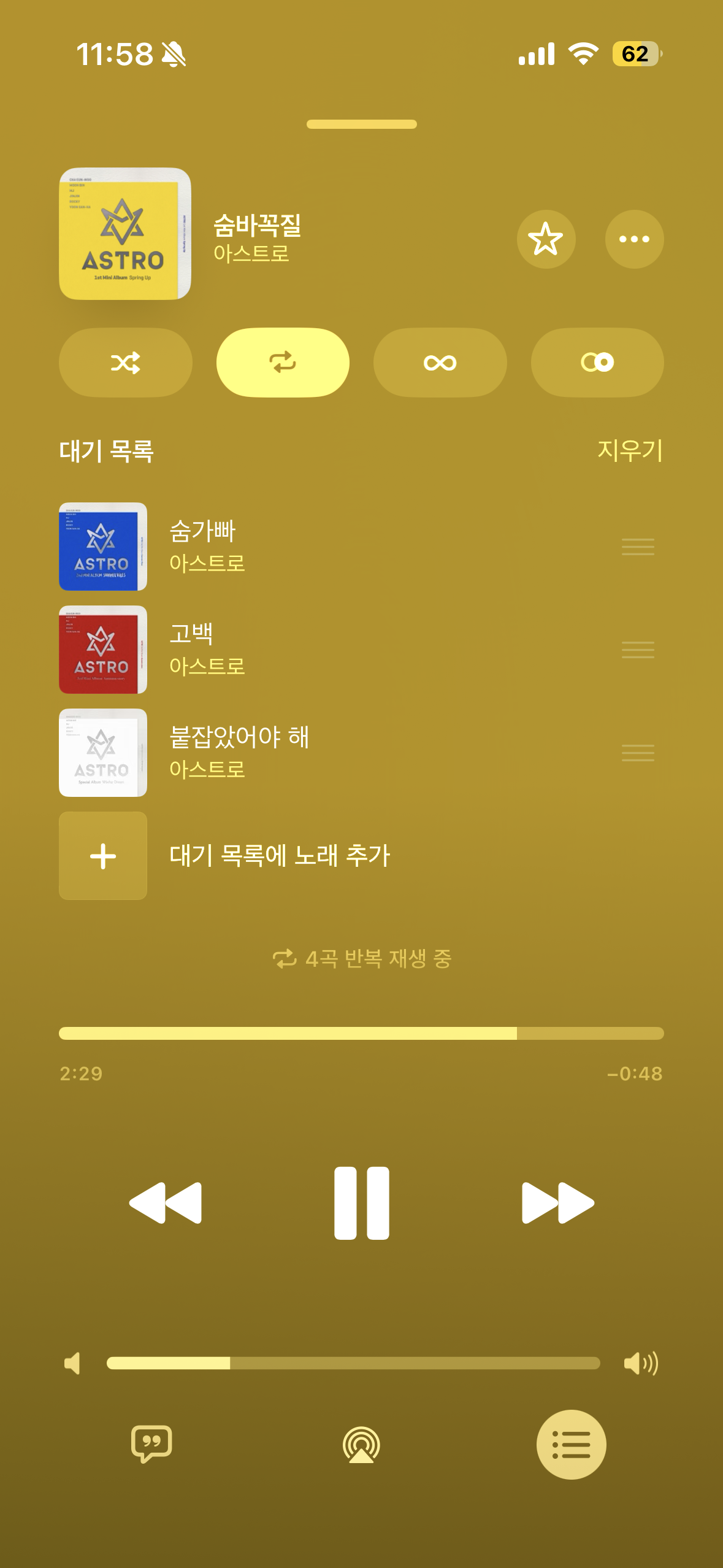The height and width of the screenshot is (1568, 723).
Task: Tap the plus icon to add songs
Action: click(103, 855)
